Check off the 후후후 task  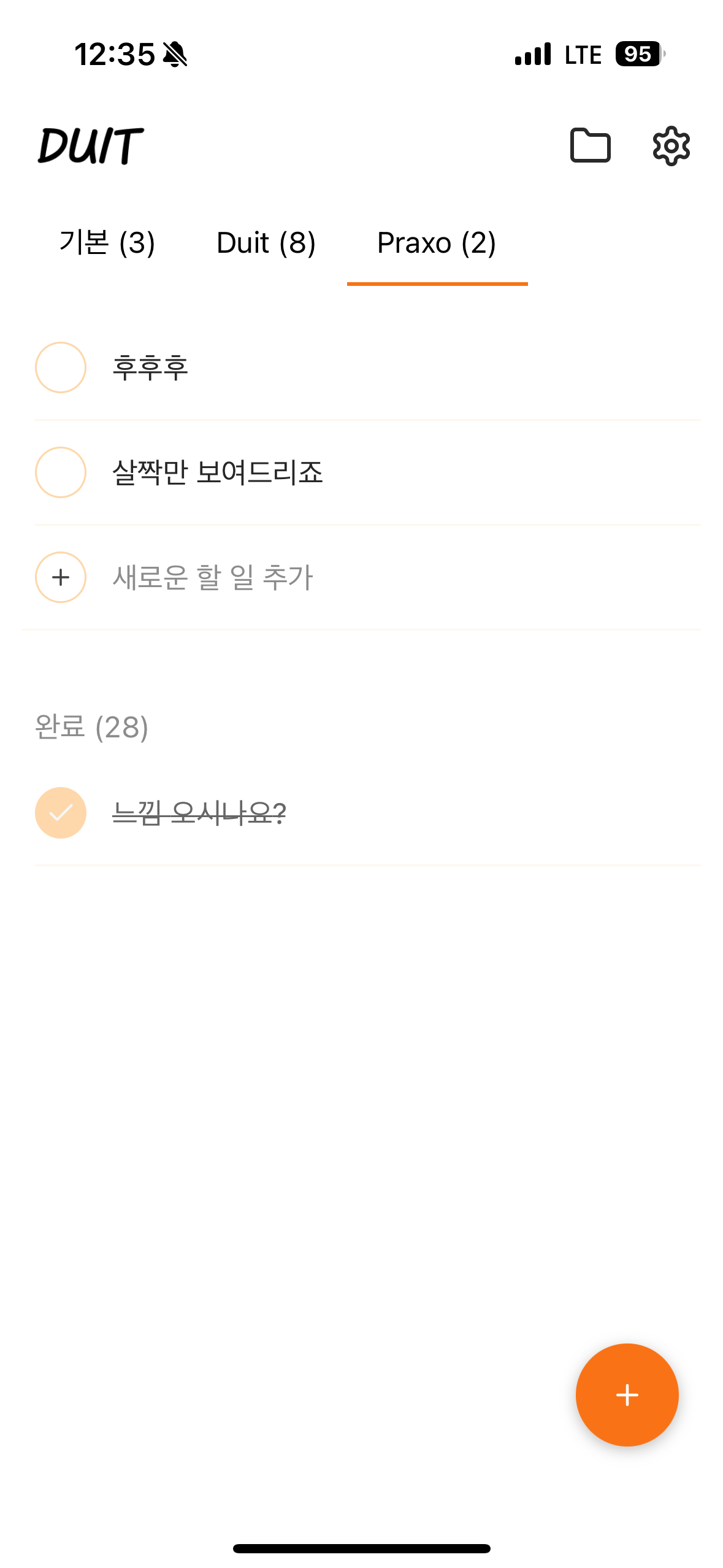(60, 369)
